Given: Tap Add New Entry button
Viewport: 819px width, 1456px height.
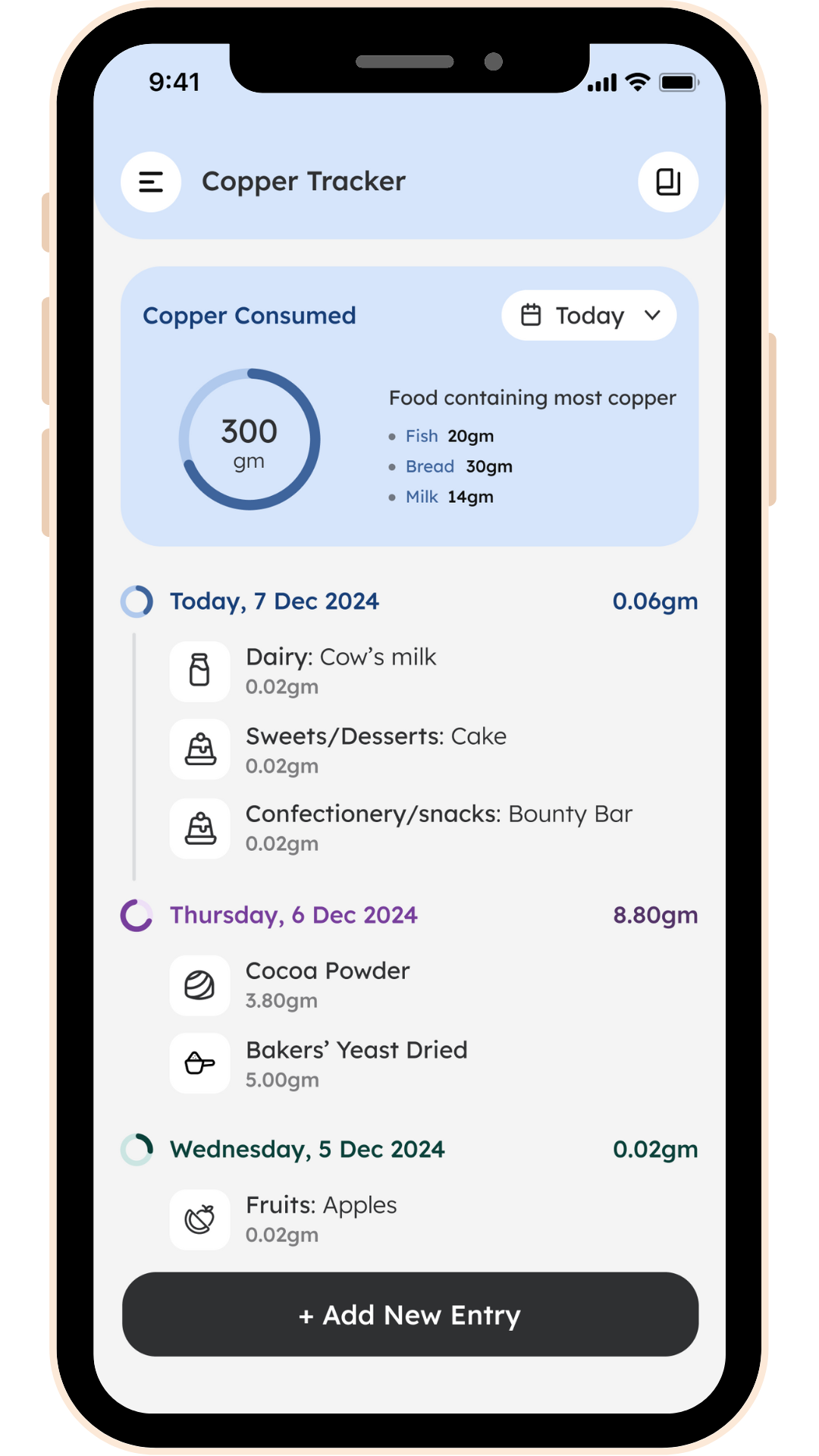Looking at the screenshot, I should tap(409, 1314).
